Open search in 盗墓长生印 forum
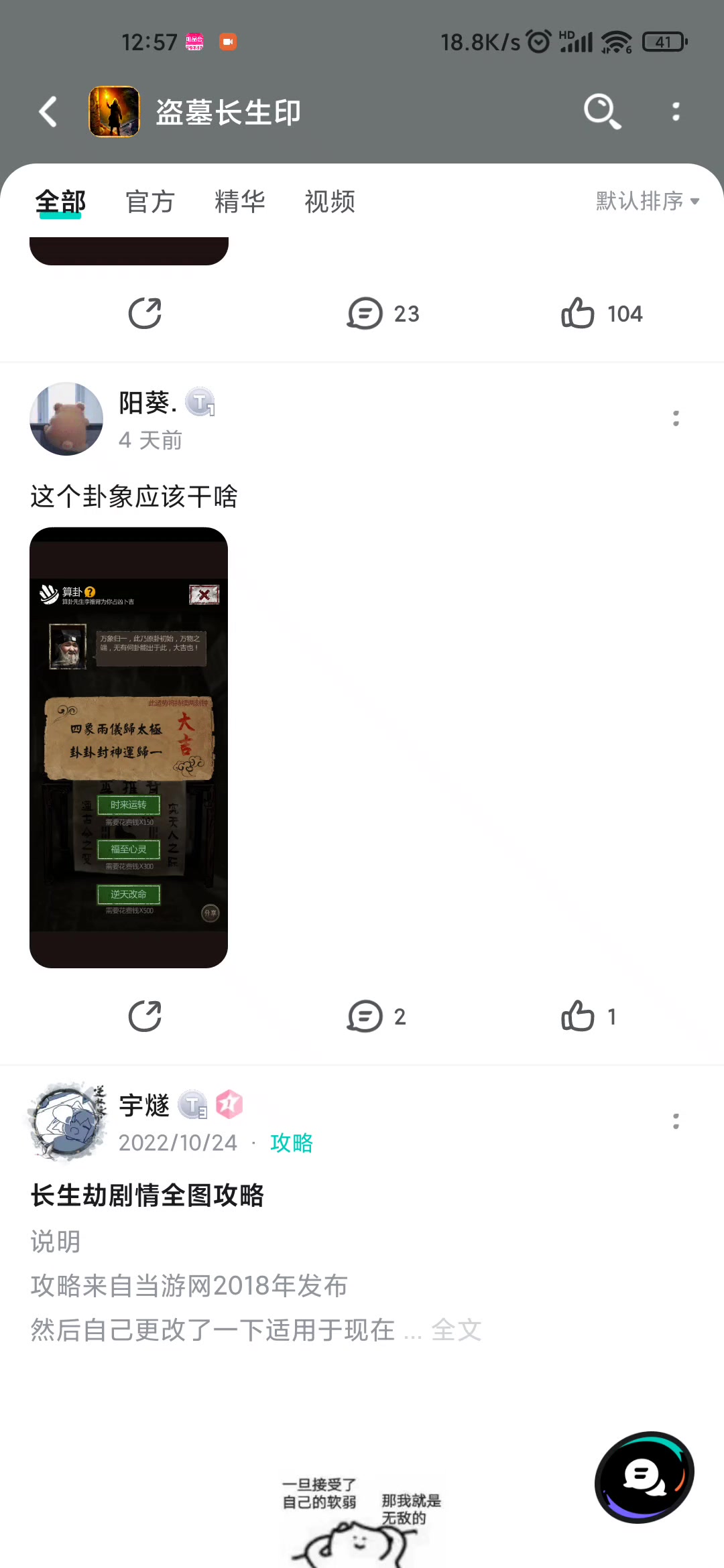 tap(602, 111)
